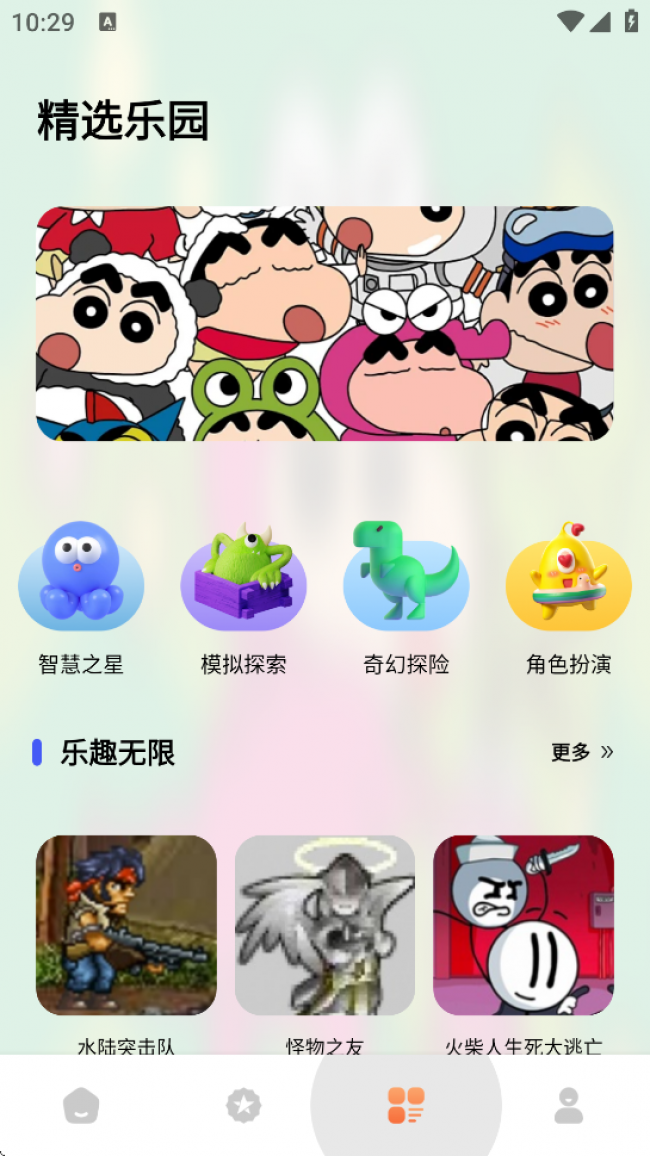The image size is (650, 1156).
Task: Tap the orange category grid tab
Action: [x=406, y=1105]
